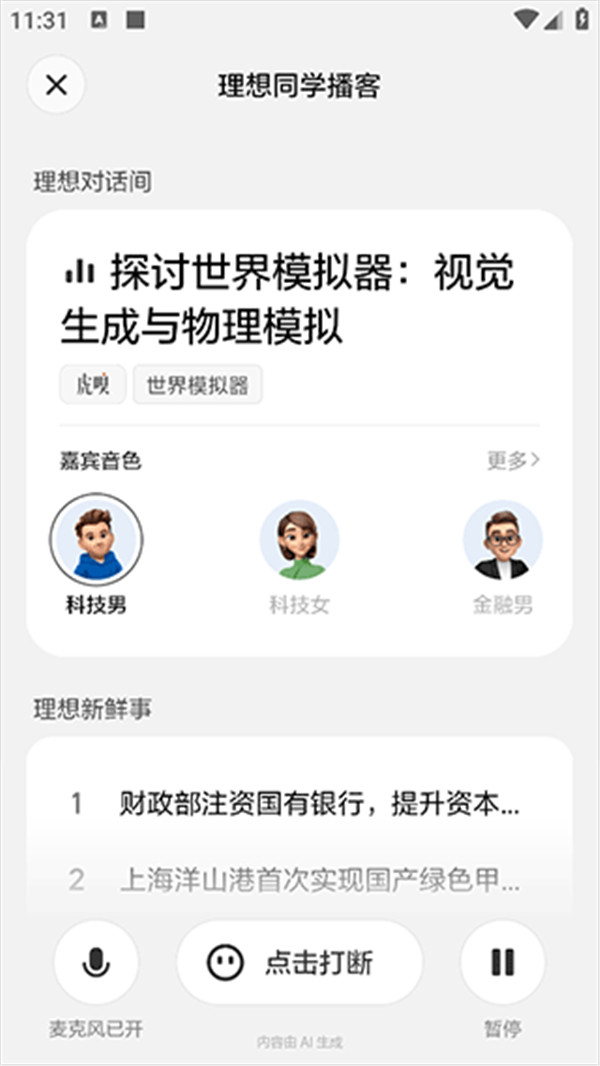Open news item 上海洋山港首次实现国产绿色甲
The image size is (600, 1066).
pyautogui.click(x=318, y=880)
